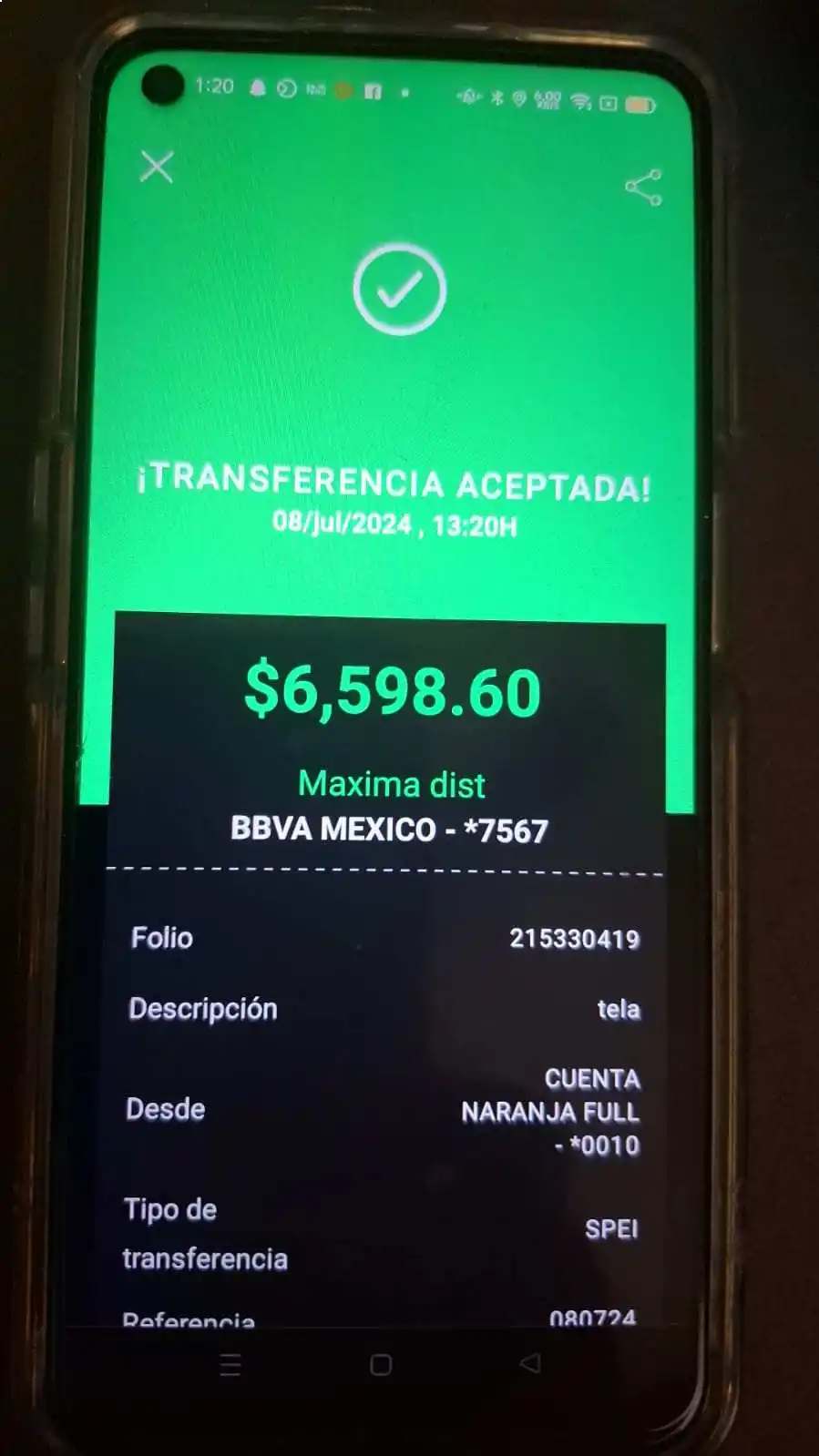Open recent apps in the navigation bar
This screenshot has width=819, height=1456.
click(230, 1364)
